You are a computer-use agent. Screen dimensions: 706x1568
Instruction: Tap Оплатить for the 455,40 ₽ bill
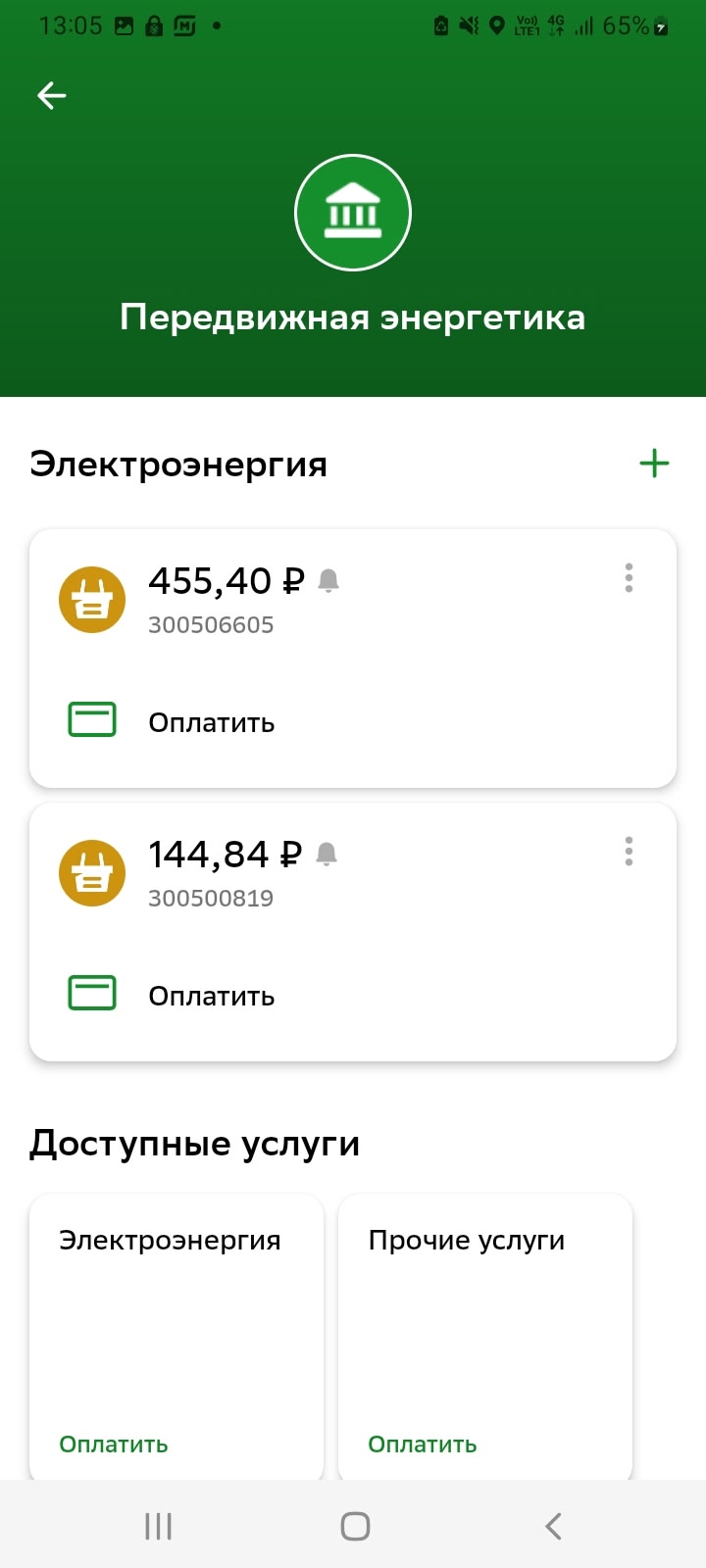pos(212,723)
